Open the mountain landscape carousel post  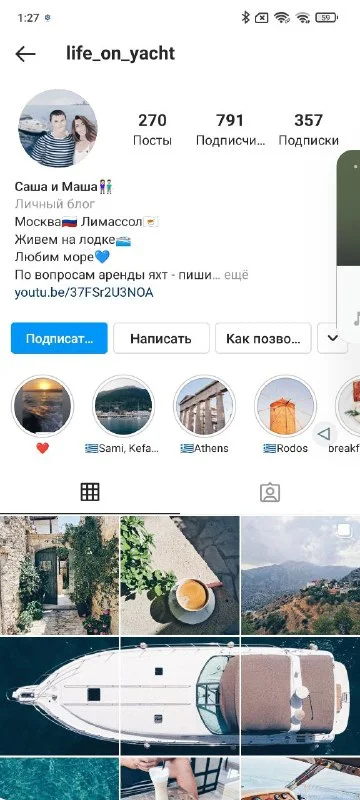point(300,575)
